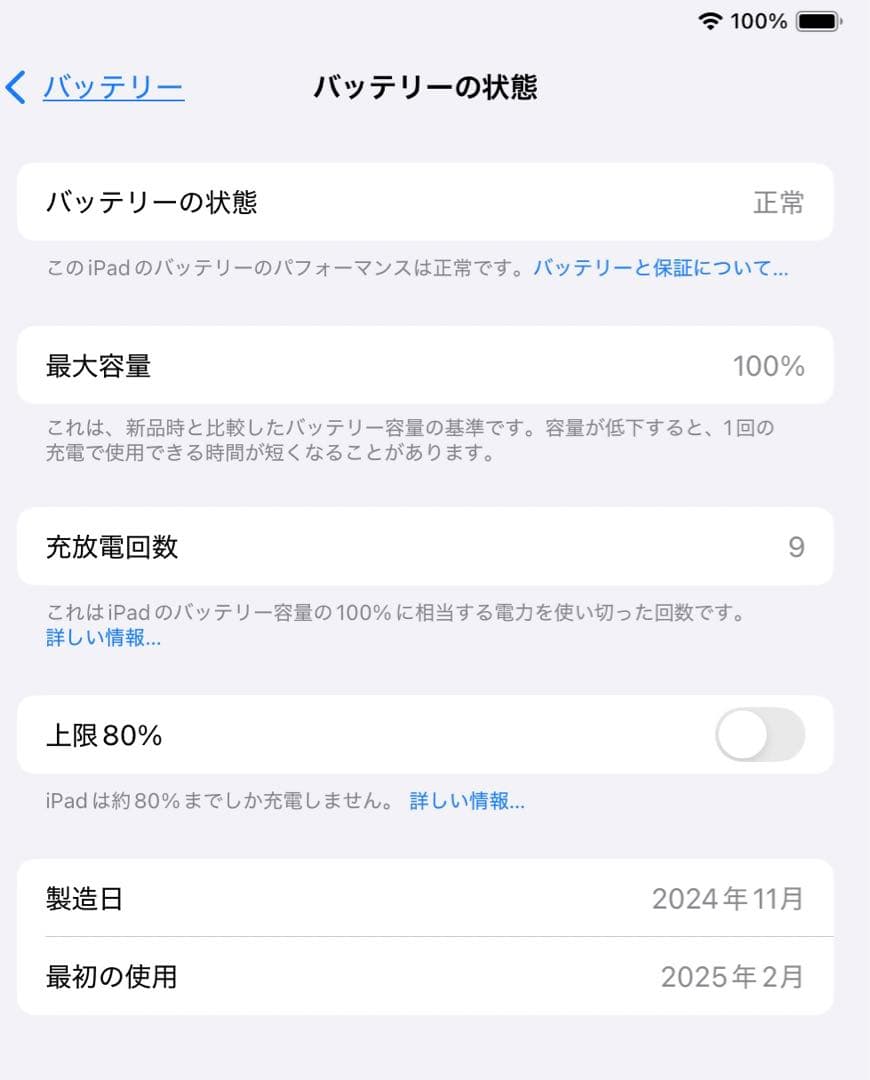
Task: Select the 最大容量 row
Action: pyautogui.click(x=425, y=366)
